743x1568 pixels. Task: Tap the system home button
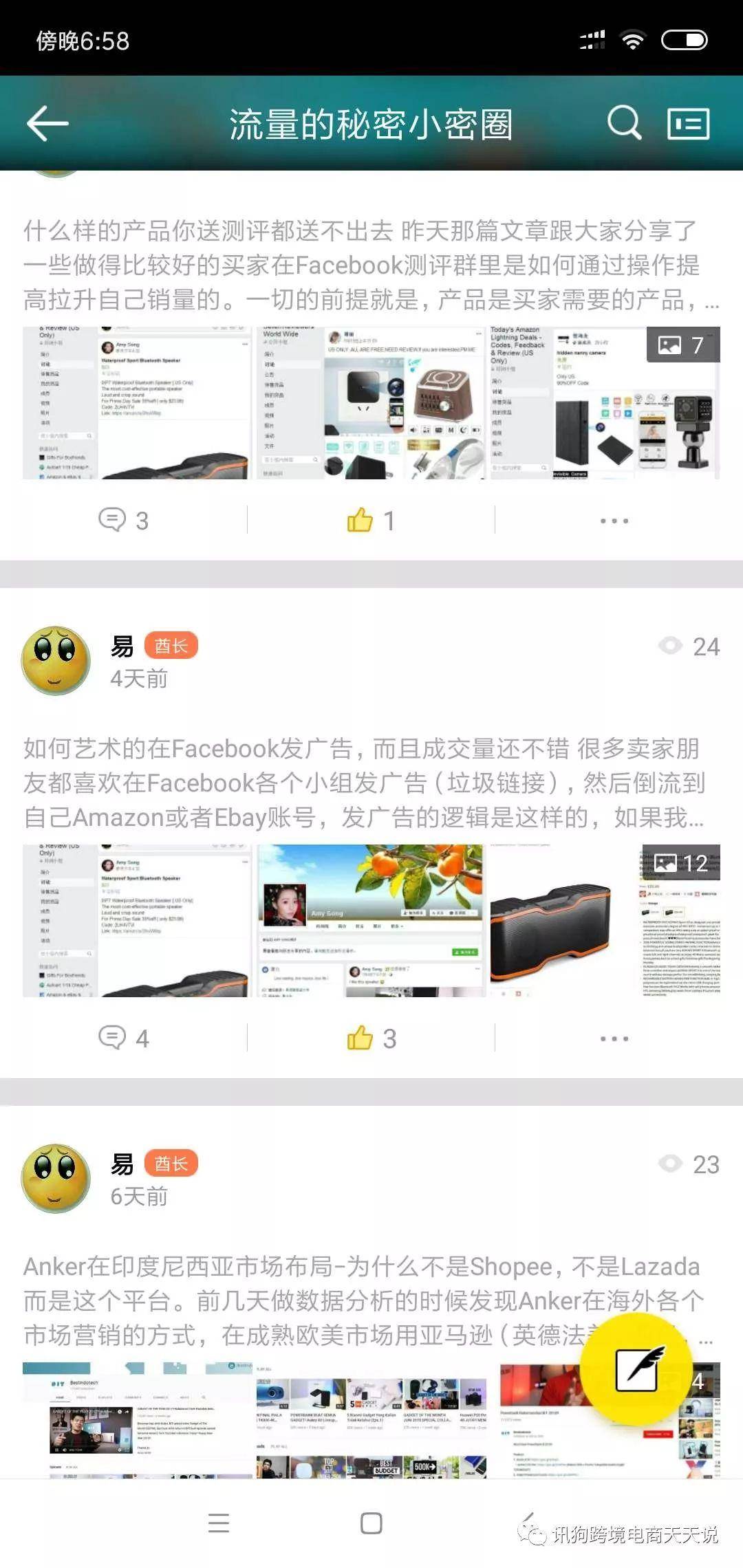(x=371, y=1523)
